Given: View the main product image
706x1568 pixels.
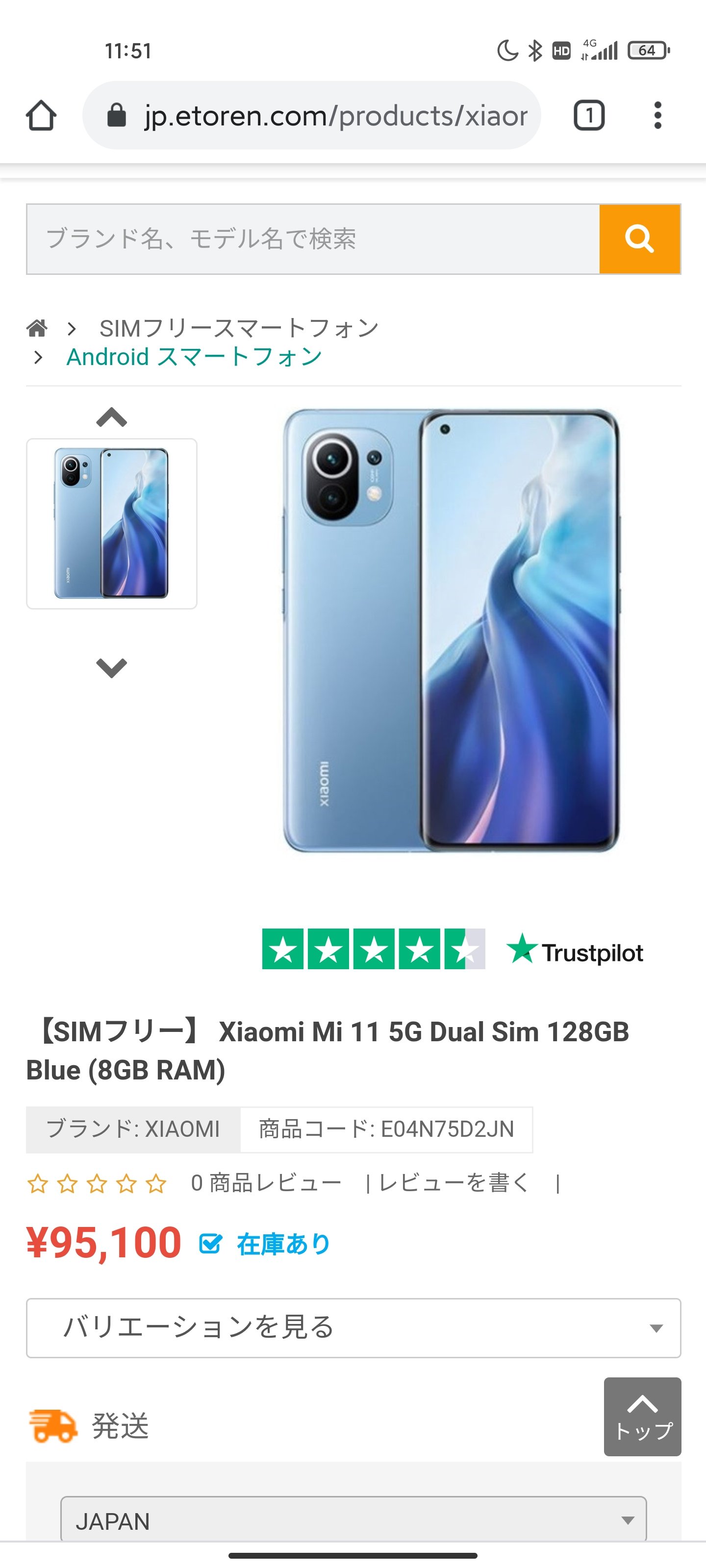Looking at the screenshot, I should click(x=451, y=631).
